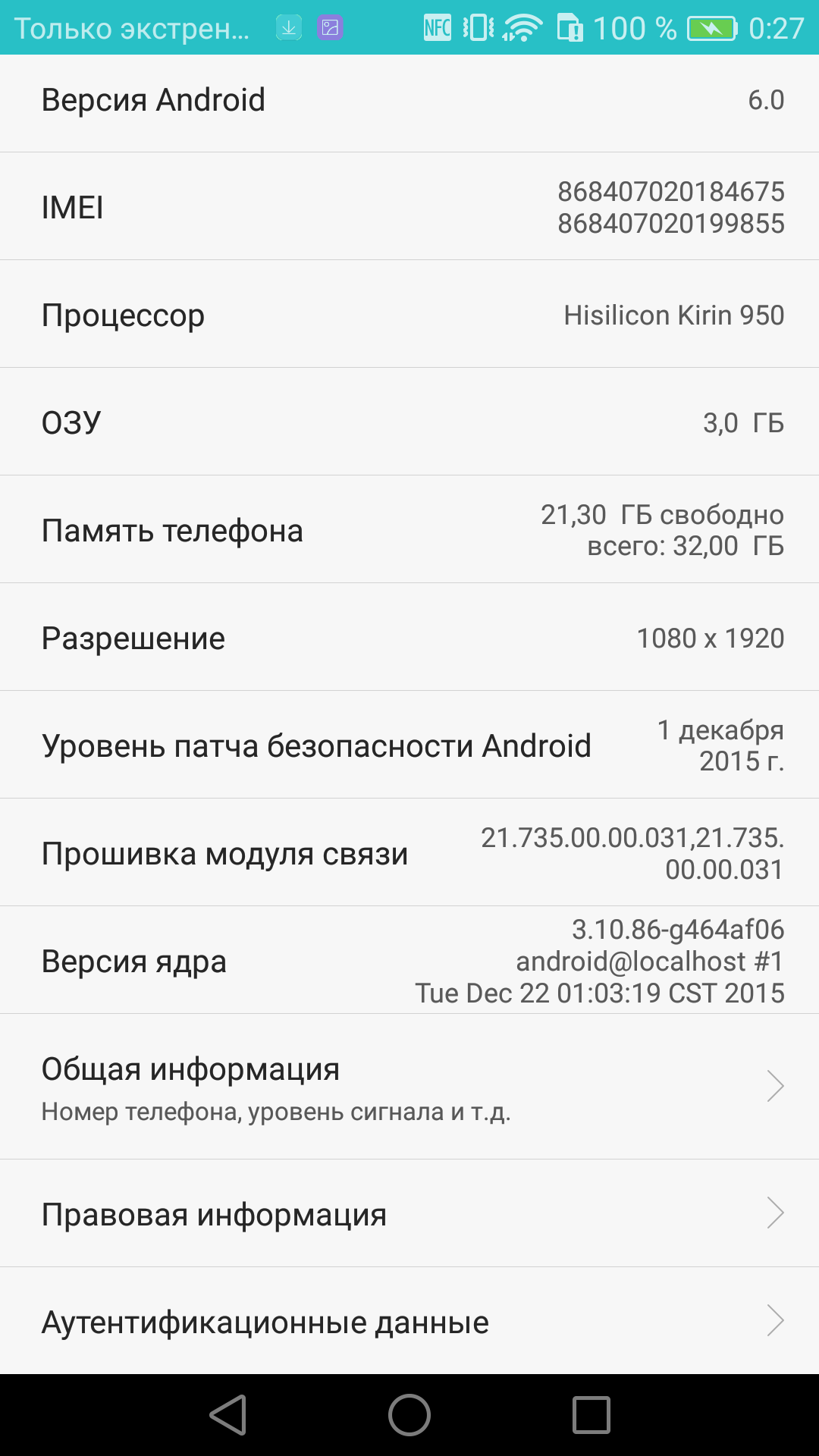This screenshot has width=819, height=1456.
Task: Go back with system back button
Action: click(x=228, y=1415)
